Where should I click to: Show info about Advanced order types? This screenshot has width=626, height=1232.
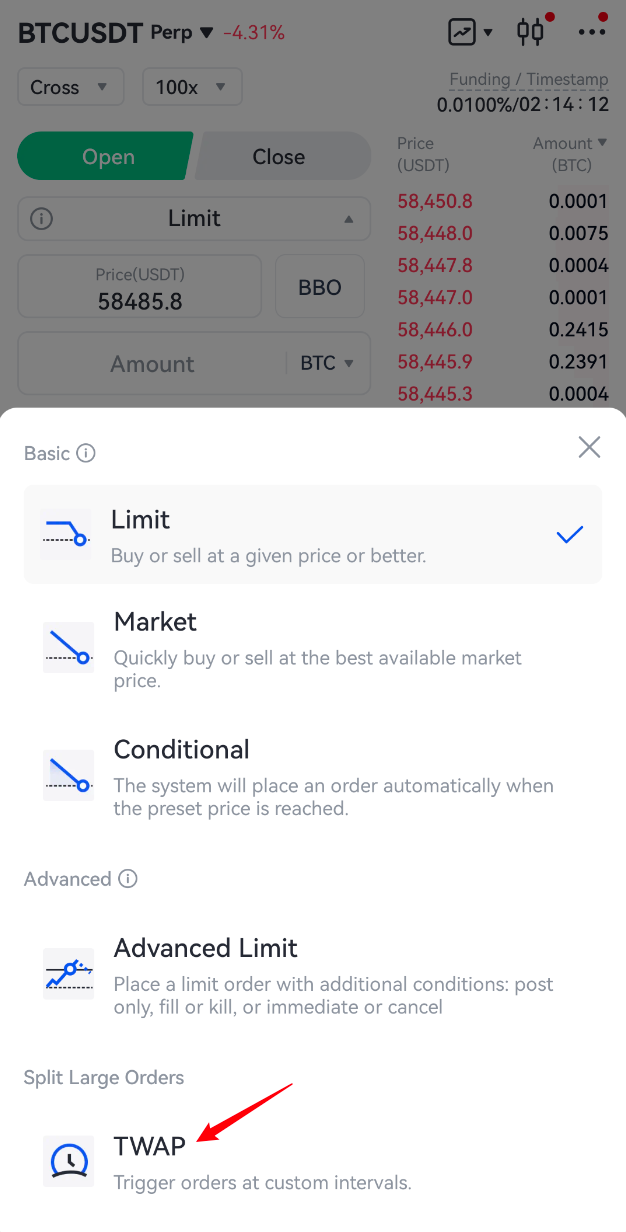tap(128, 879)
